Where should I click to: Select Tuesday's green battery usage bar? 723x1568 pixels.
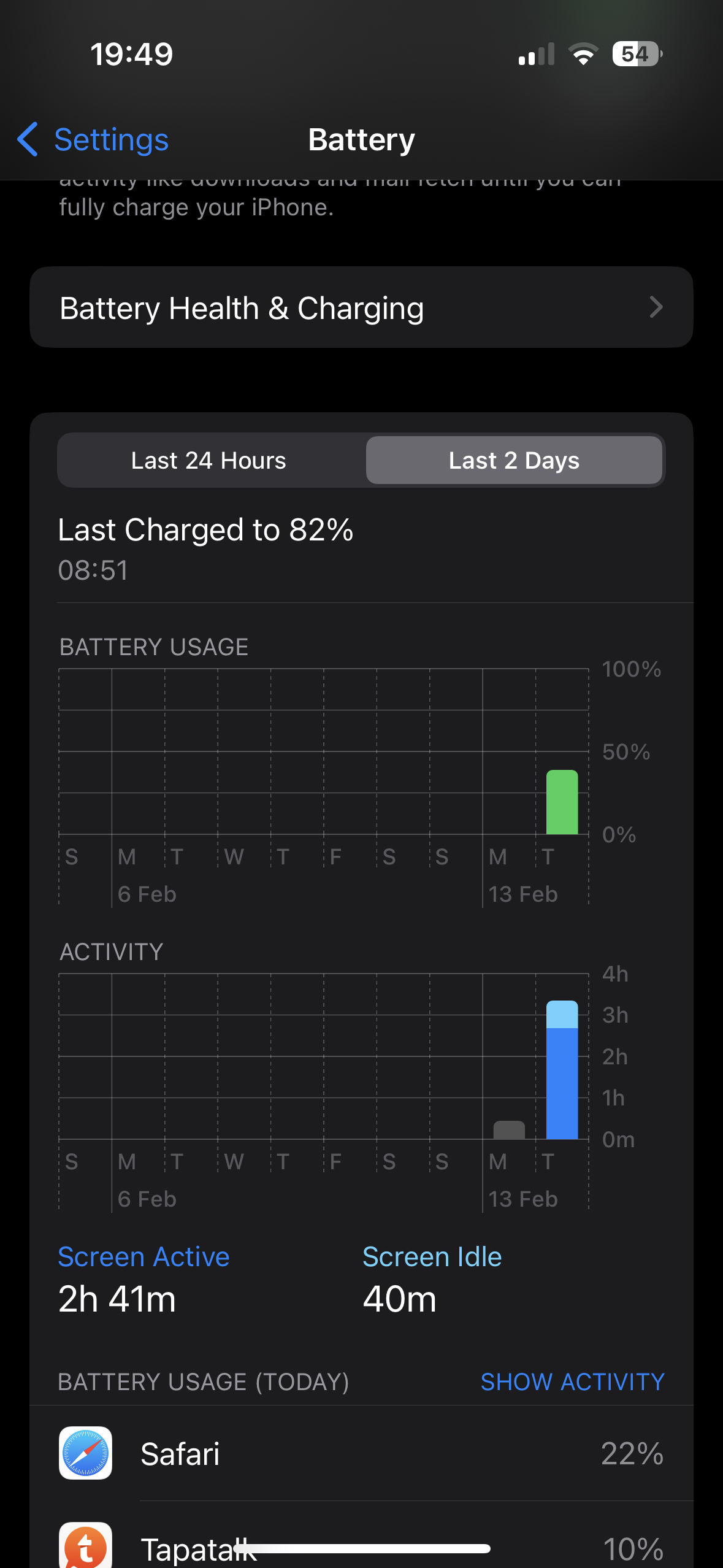[x=562, y=802]
